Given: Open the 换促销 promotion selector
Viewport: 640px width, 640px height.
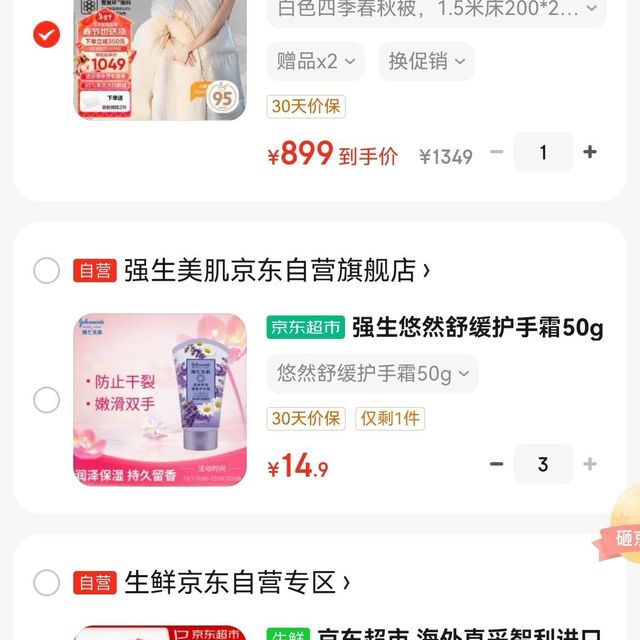Looking at the screenshot, I should 426,61.
